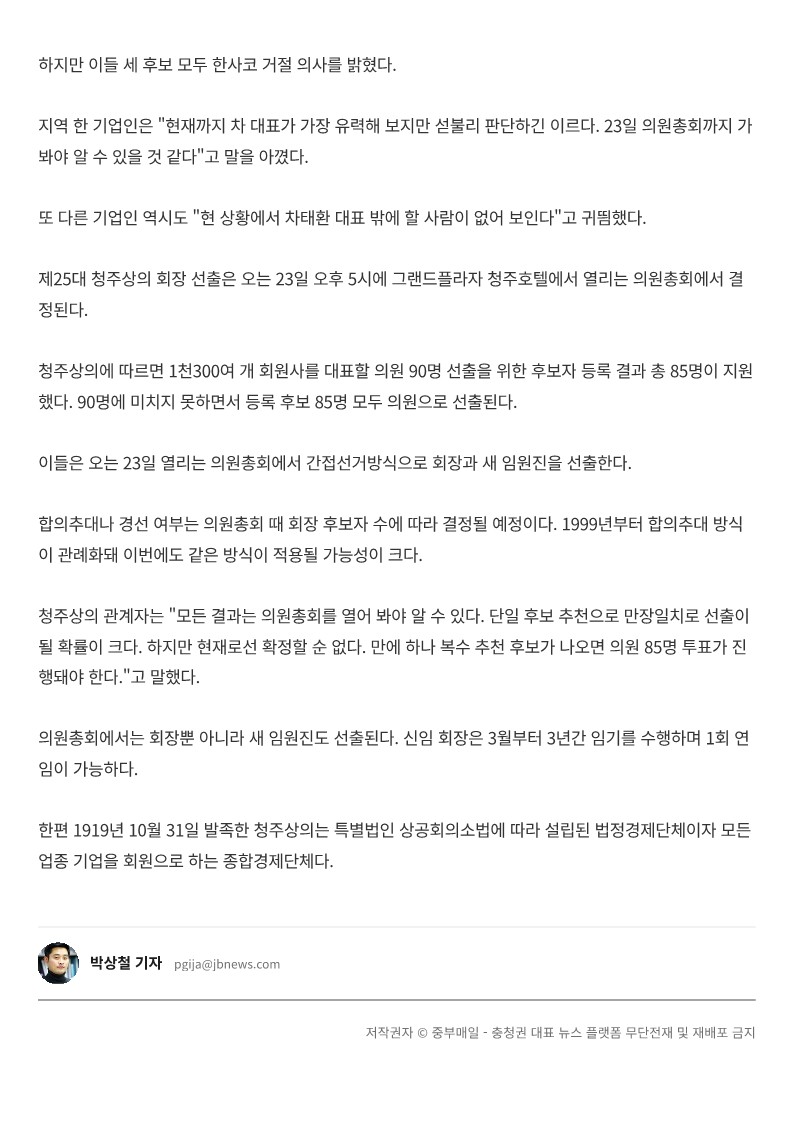Tap the pgija@jbnews.com email address
793x1123 pixels.
coord(226,964)
